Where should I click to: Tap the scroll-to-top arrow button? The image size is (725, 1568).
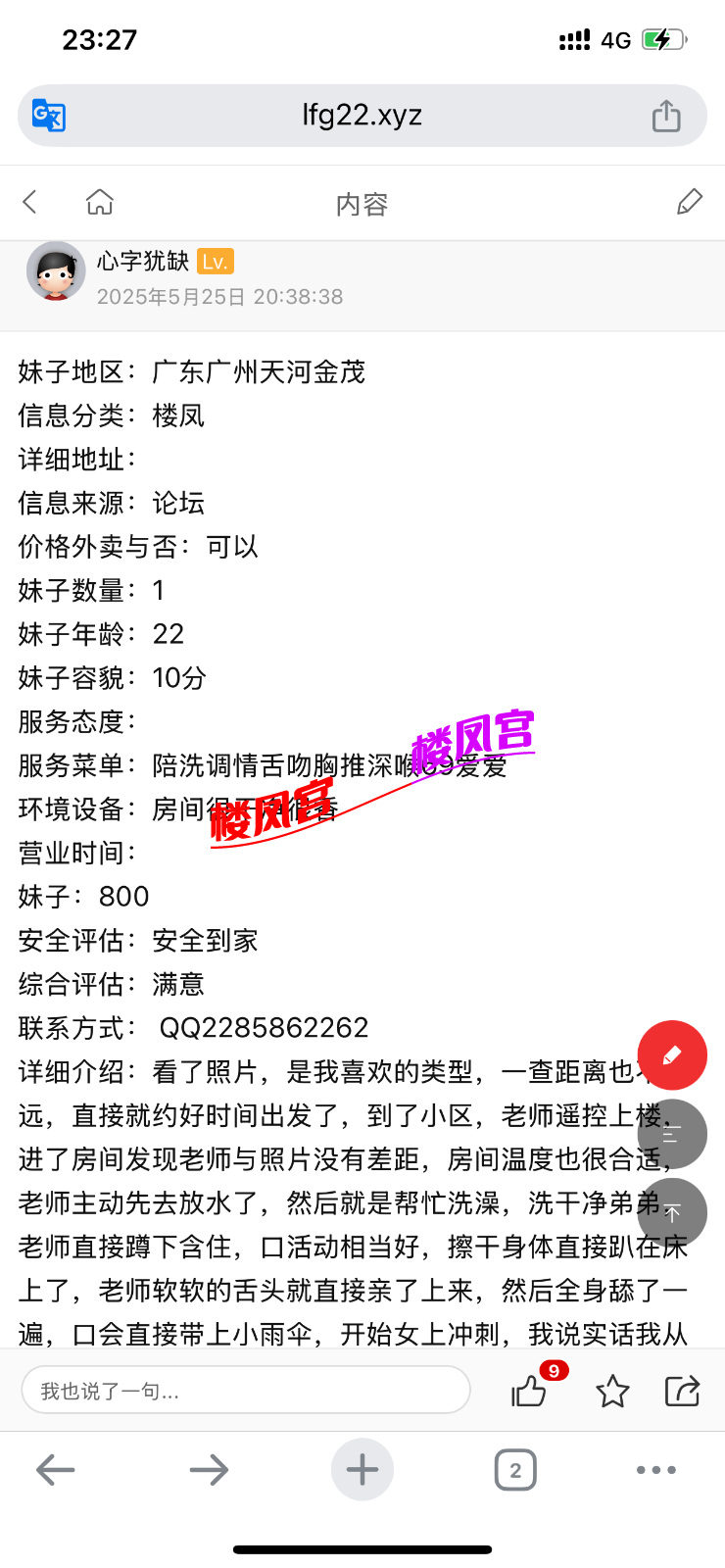coord(672,1212)
